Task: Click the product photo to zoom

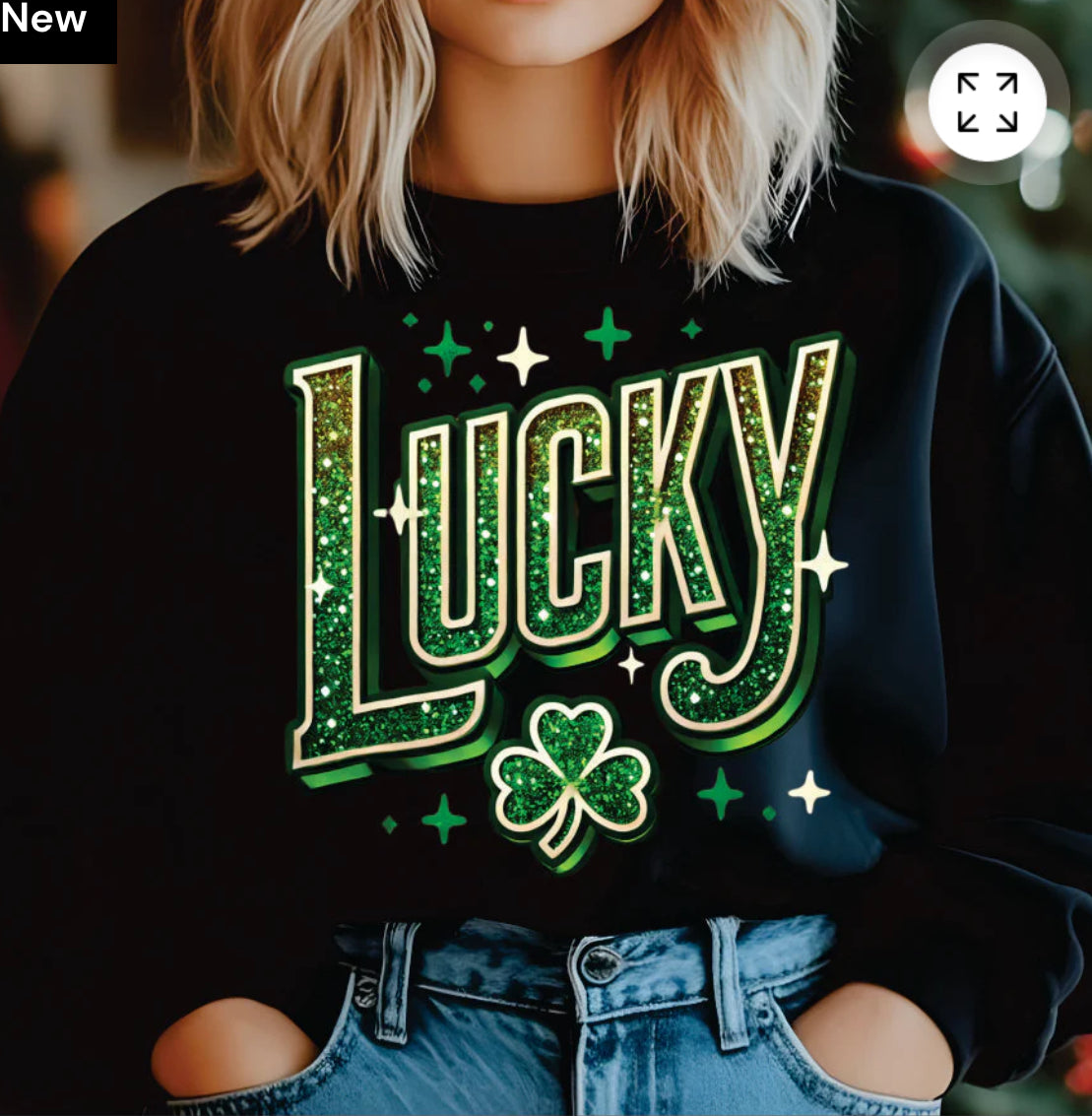Action: [x=546, y=558]
